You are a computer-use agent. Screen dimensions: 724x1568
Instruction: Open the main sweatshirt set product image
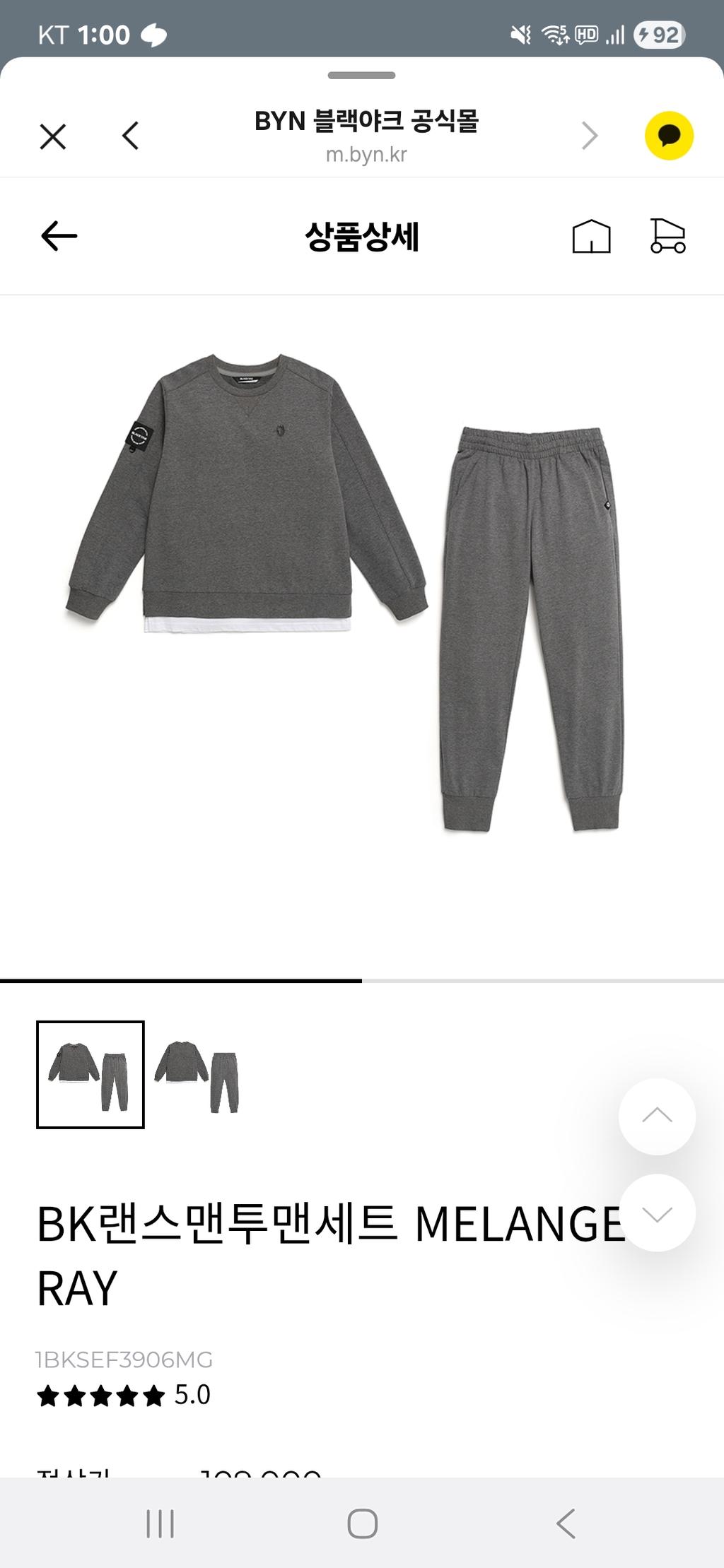pos(346,594)
